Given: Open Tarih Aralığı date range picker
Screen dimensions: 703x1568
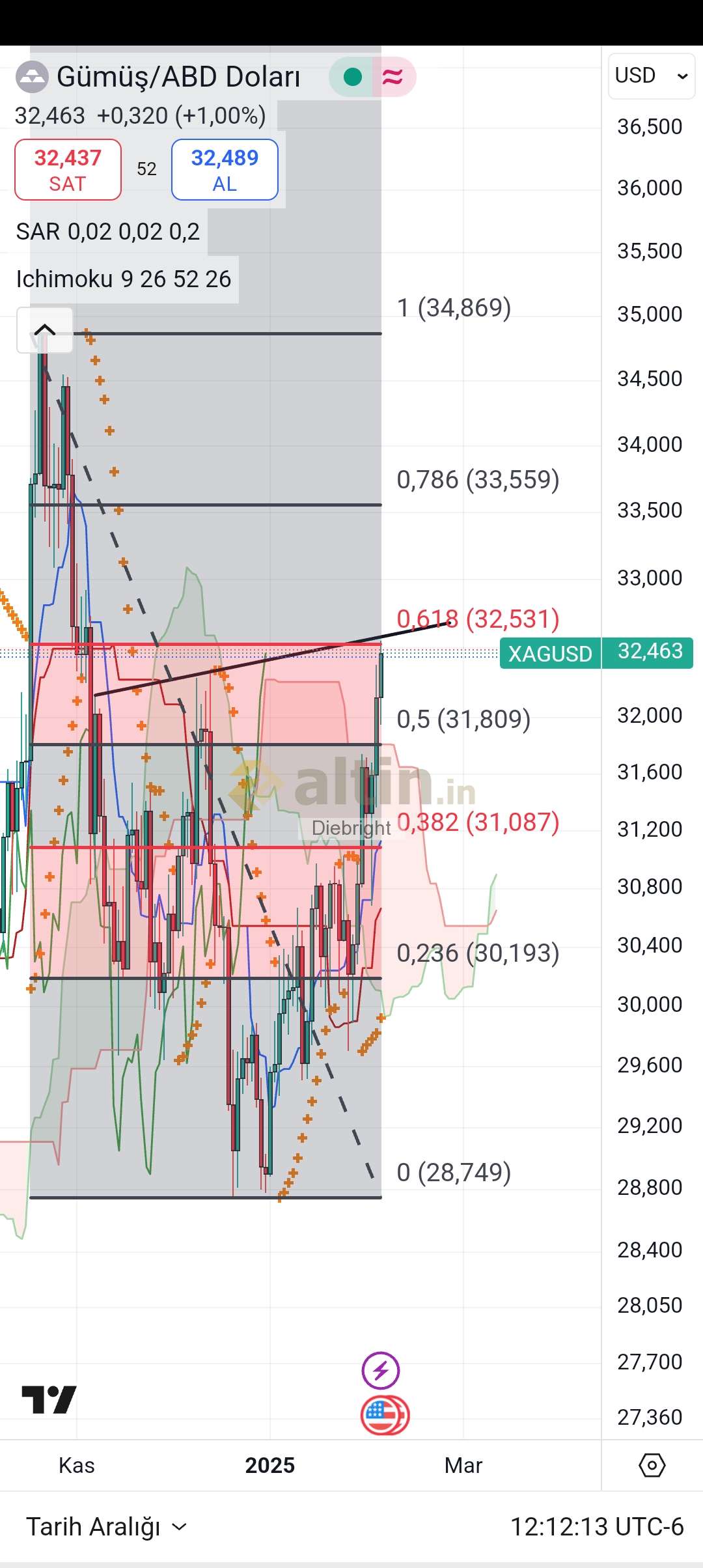Looking at the screenshot, I should click(x=107, y=1526).
